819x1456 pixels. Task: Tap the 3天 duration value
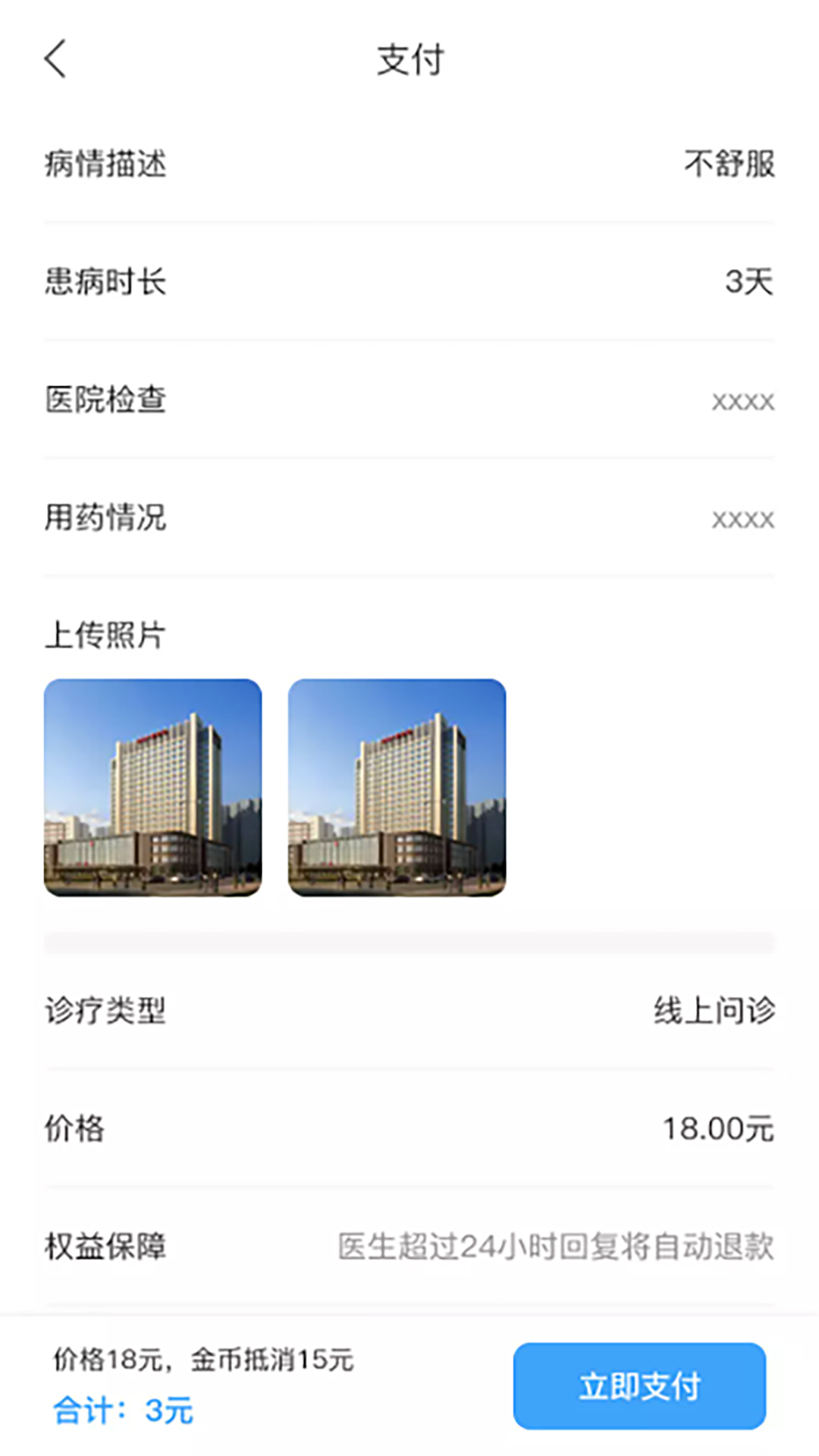click(749, 282)
